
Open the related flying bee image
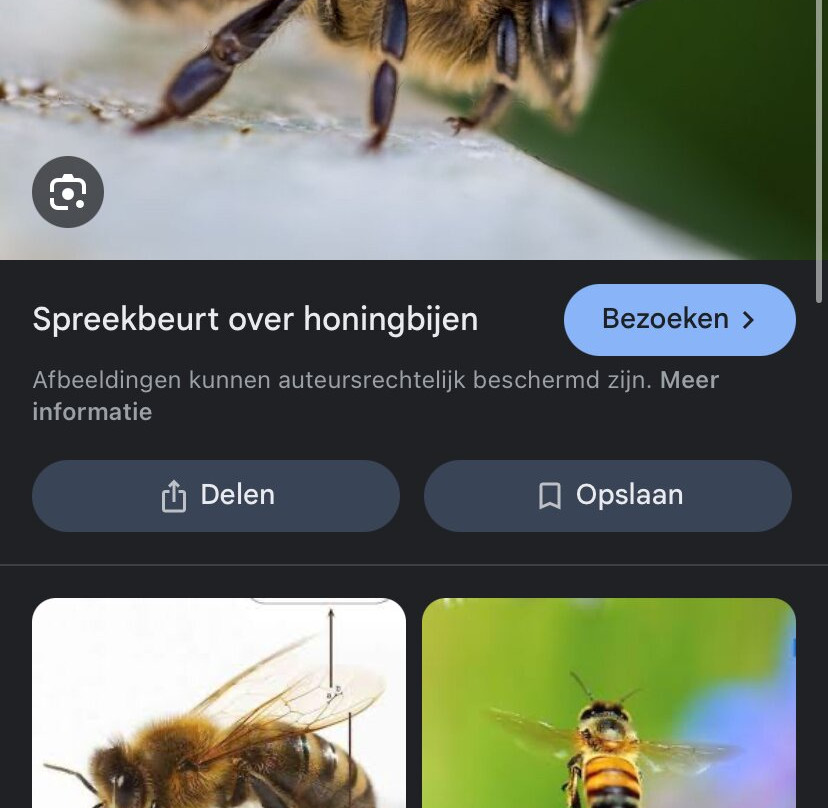608,703
